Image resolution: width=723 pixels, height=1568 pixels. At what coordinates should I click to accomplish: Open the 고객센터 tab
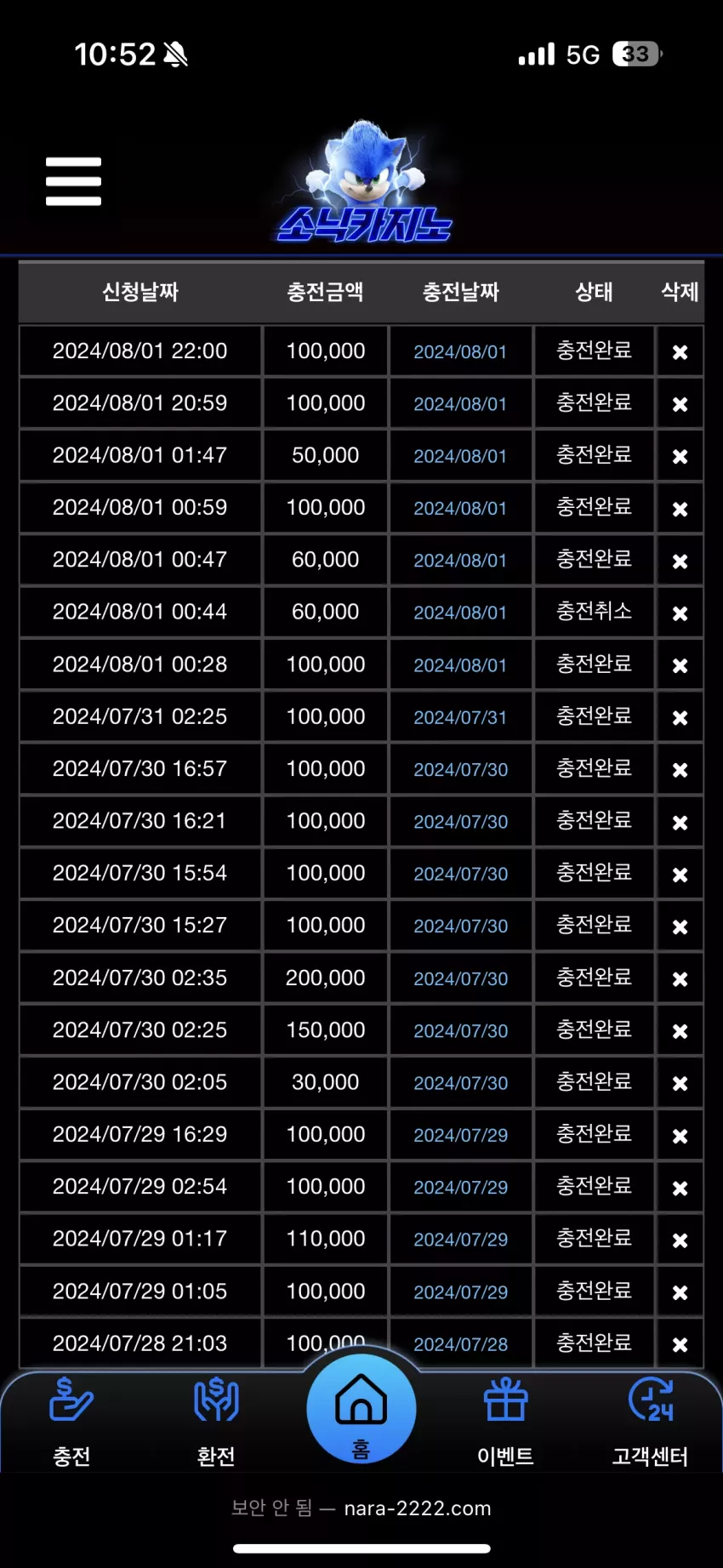point(650,1422)
